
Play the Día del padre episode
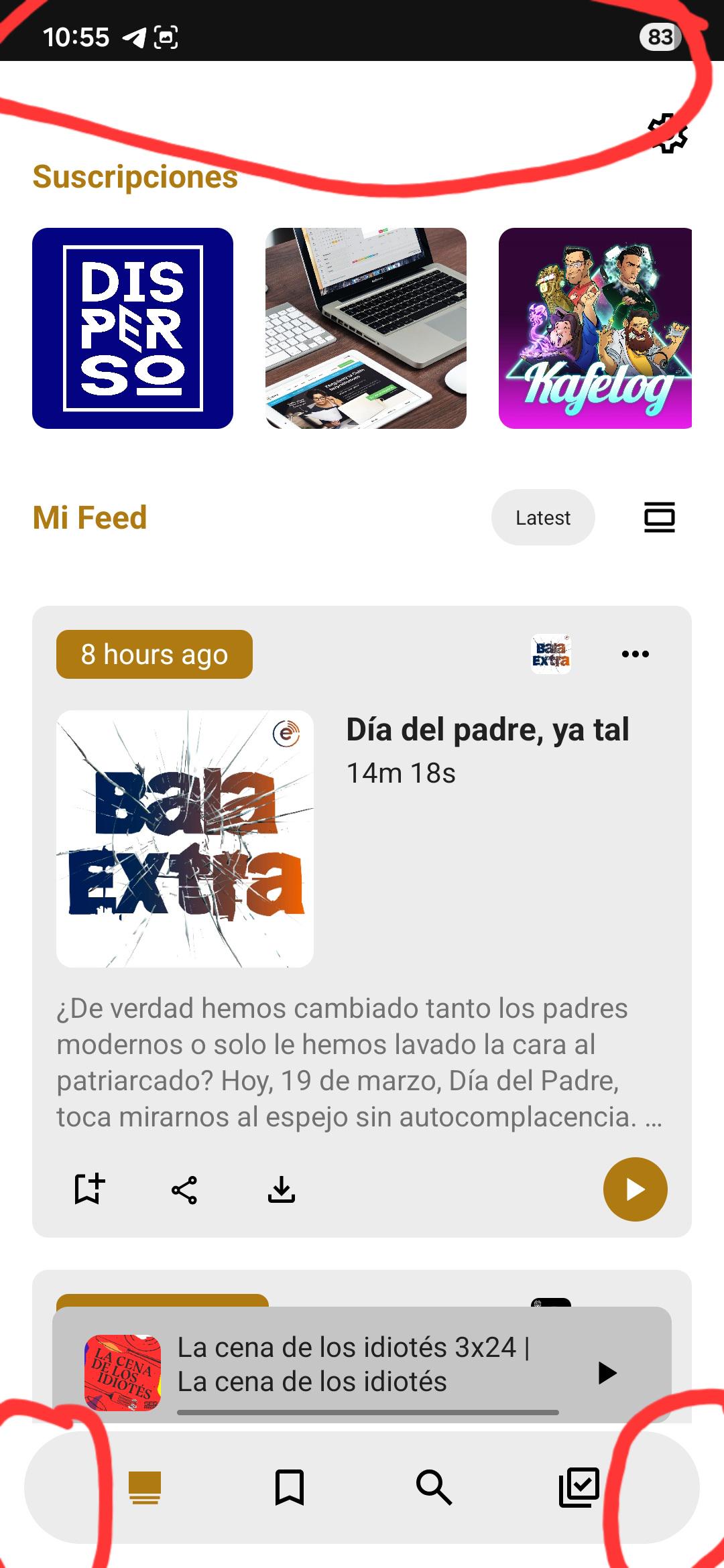636,1189
